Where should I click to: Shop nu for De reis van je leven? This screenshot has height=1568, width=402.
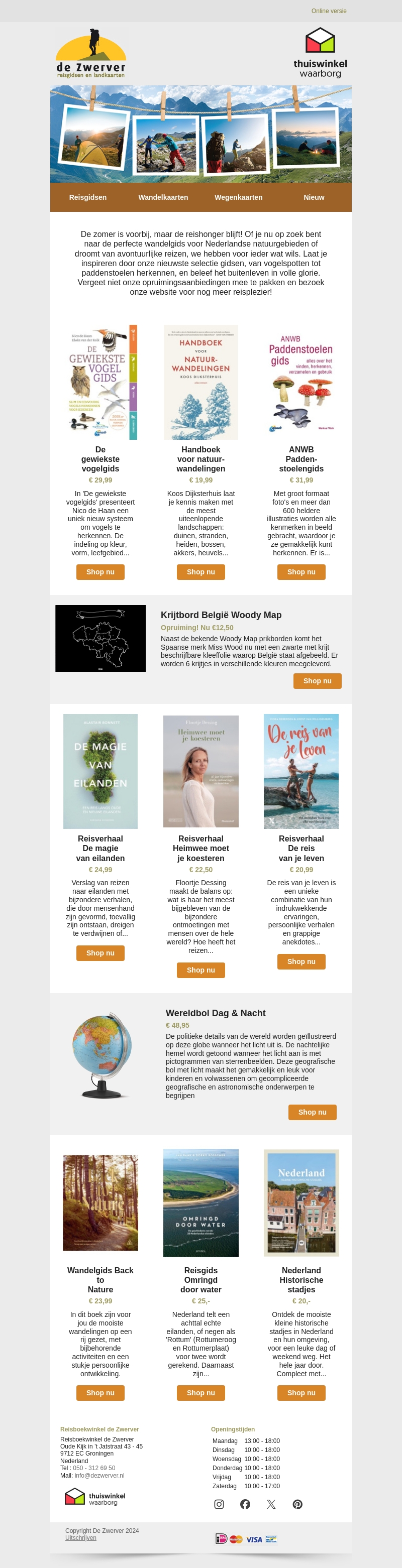click(301, 961)
